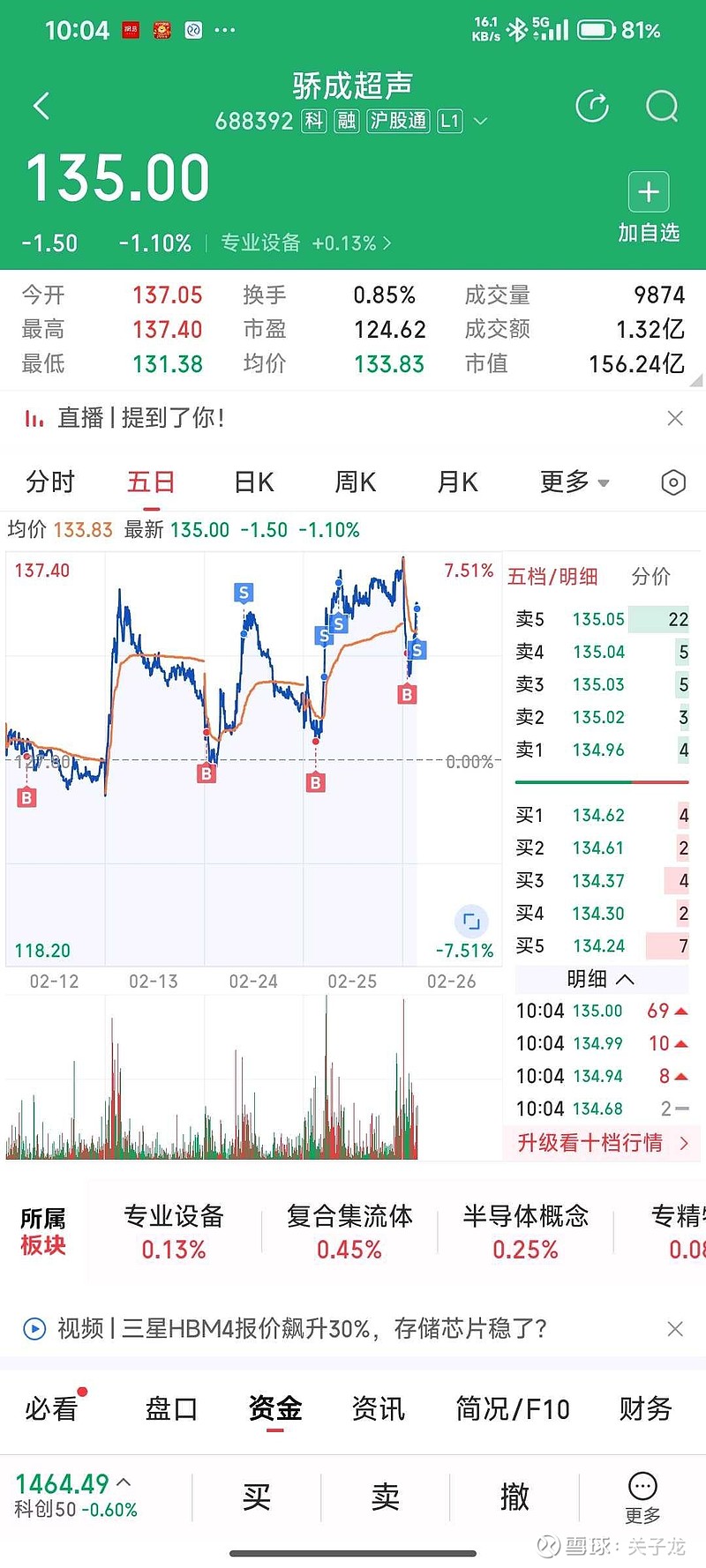Open the 更多 chart period dropdown
The height and width of the screenshot is (1568, 706).
click(x=573, y=482)
